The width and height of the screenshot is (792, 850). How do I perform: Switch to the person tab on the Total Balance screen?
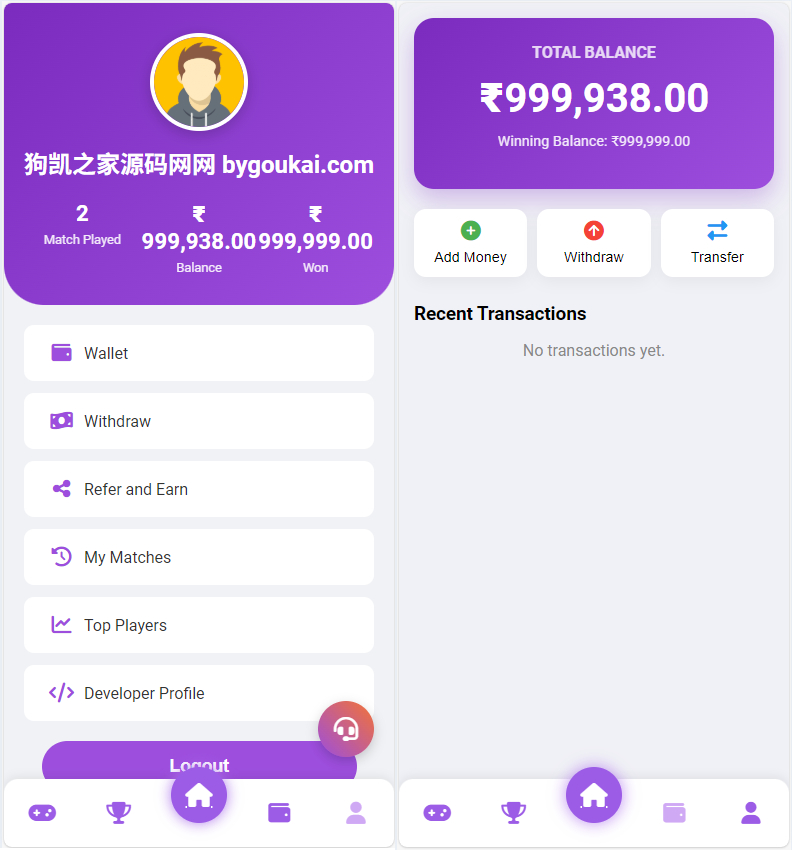pyautogui.click(x=750, y=813)
